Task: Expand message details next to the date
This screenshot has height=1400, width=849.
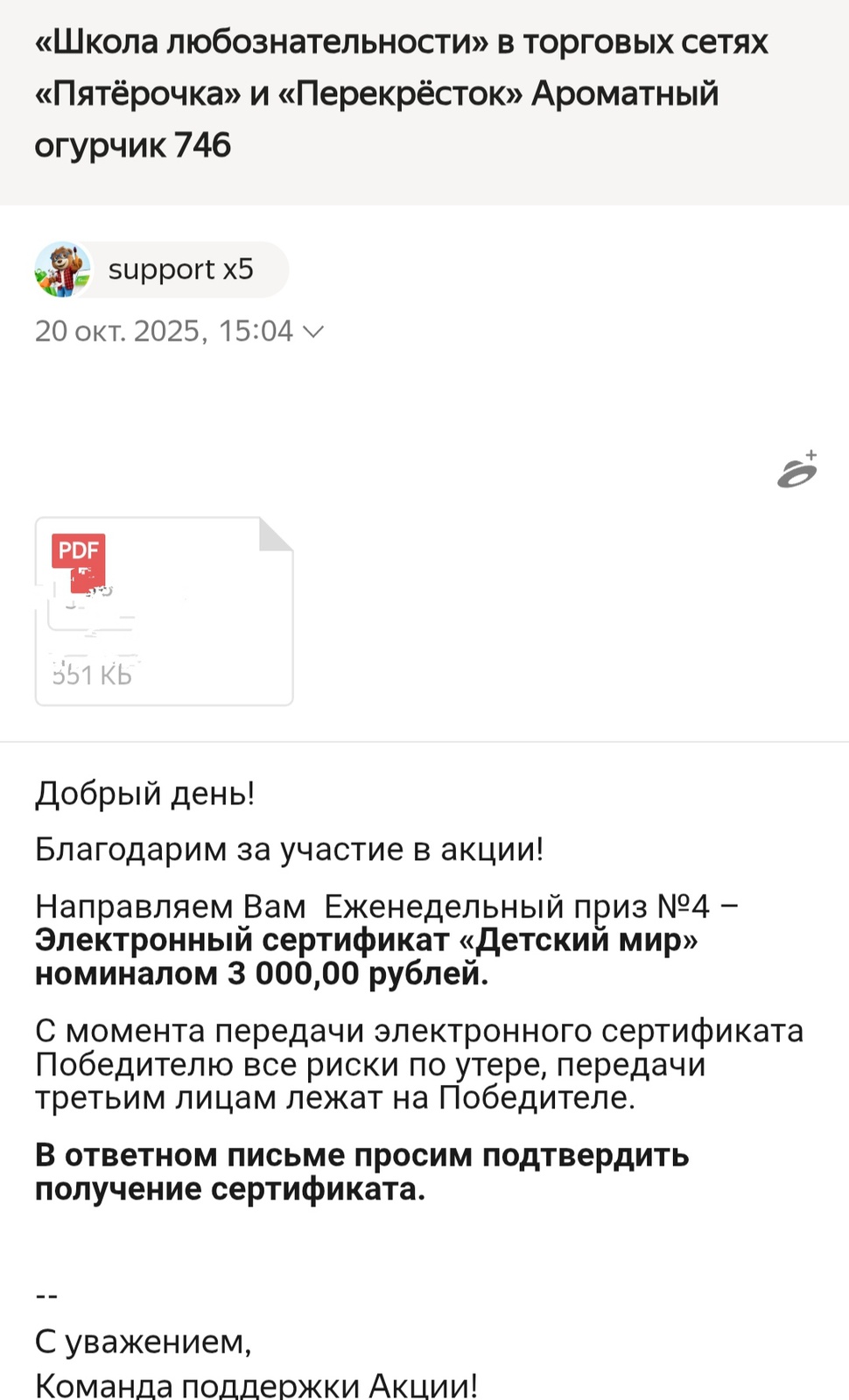Action: (313, 332)
